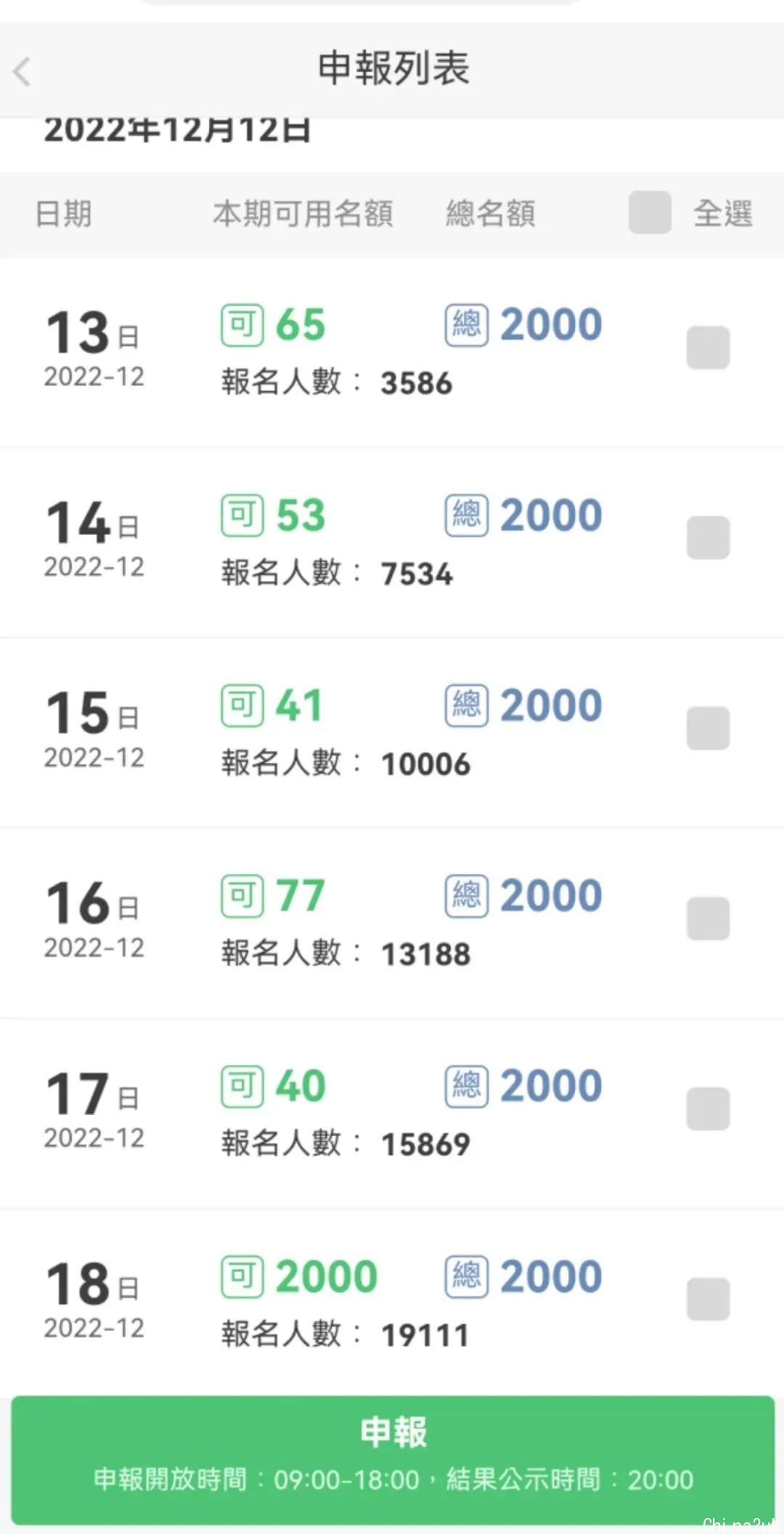Choose the 16日 slot checkbox
Image resolution: width=784 pixels, height=1534 pixels.
pyautogui.click(x=708, y=918)
